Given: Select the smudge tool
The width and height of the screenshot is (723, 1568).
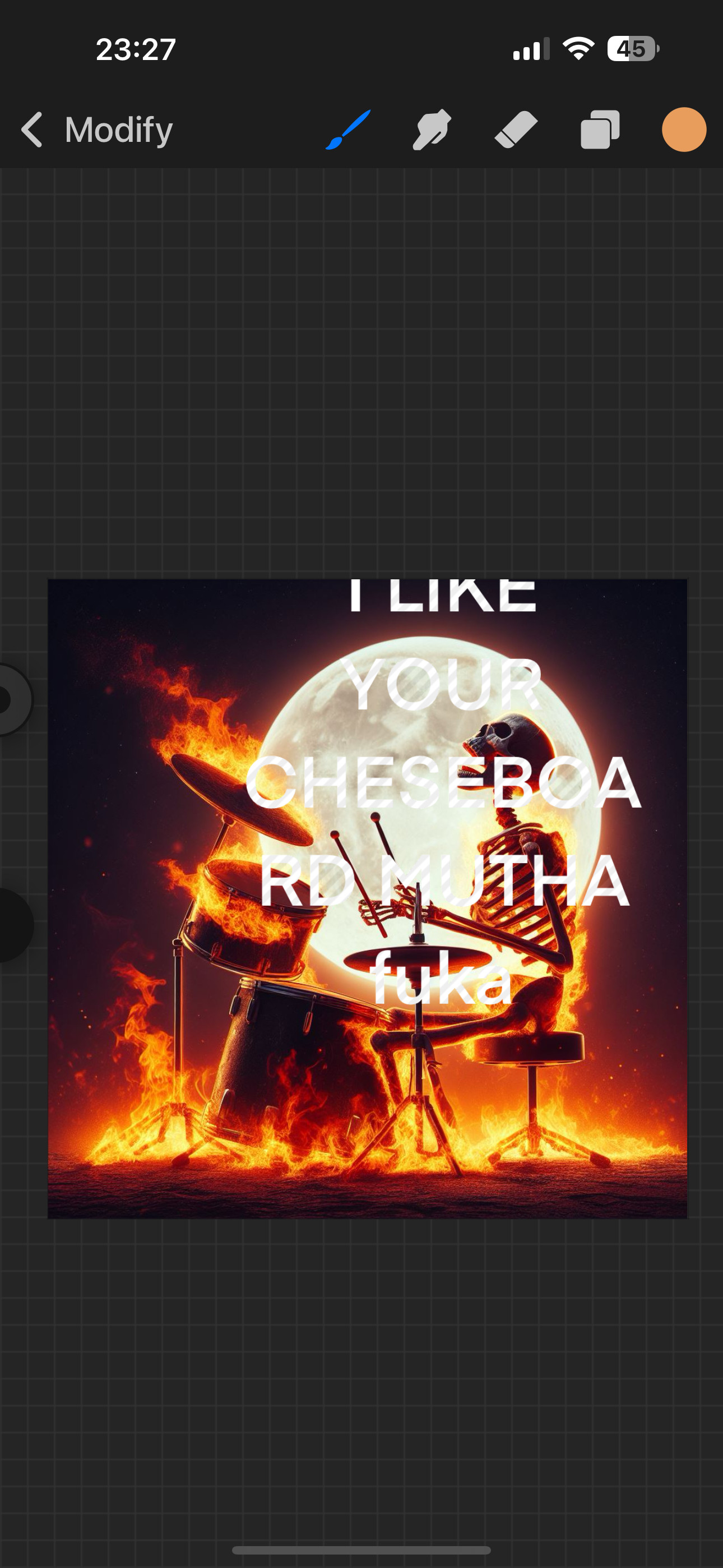Looking at the screenshot, I should coord(432,130).
